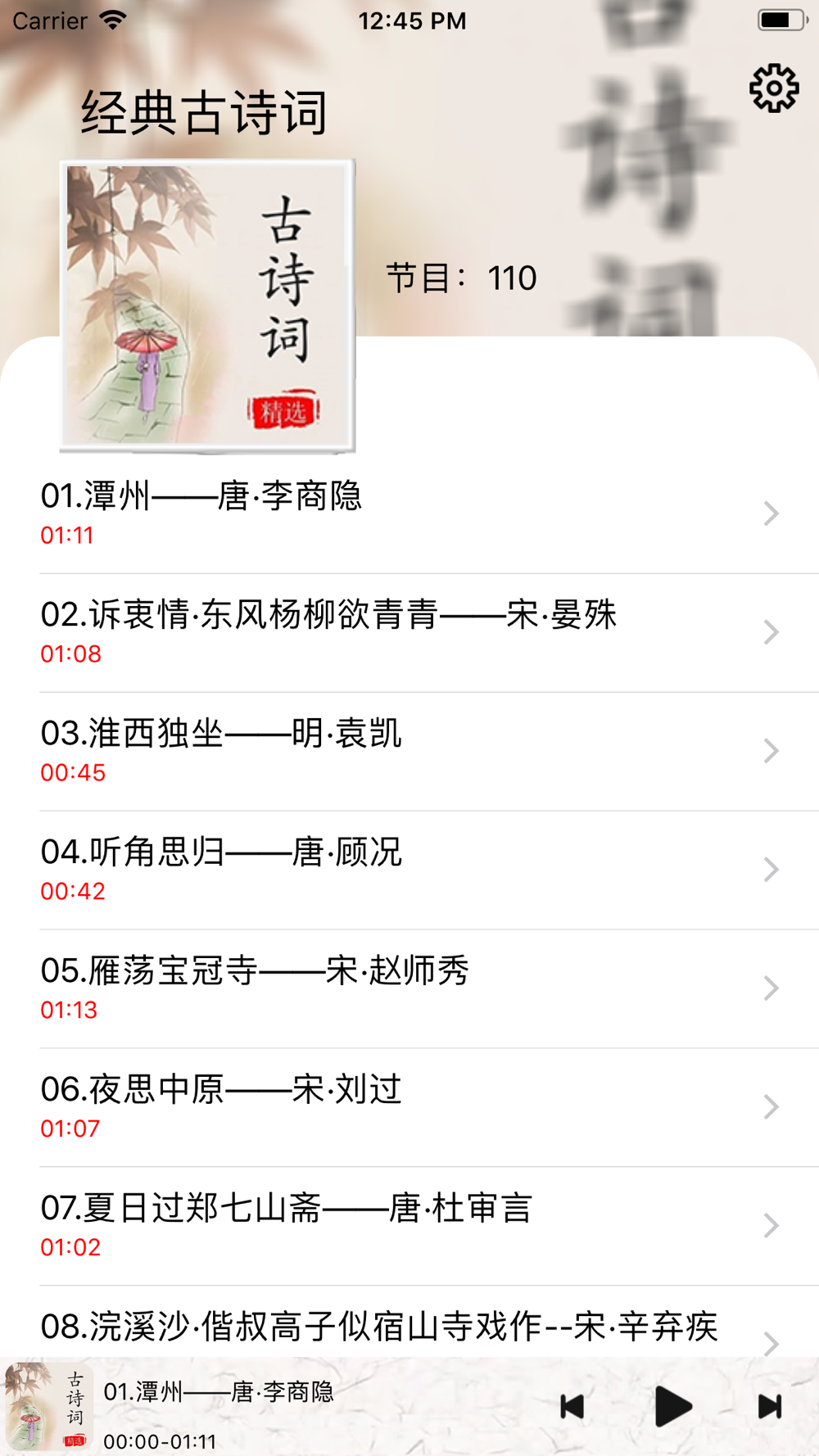Open the now-playing cover in the mini player
Image resolution: width=819 pixels, height=1456 pixels.
[x=48, y=1407]
